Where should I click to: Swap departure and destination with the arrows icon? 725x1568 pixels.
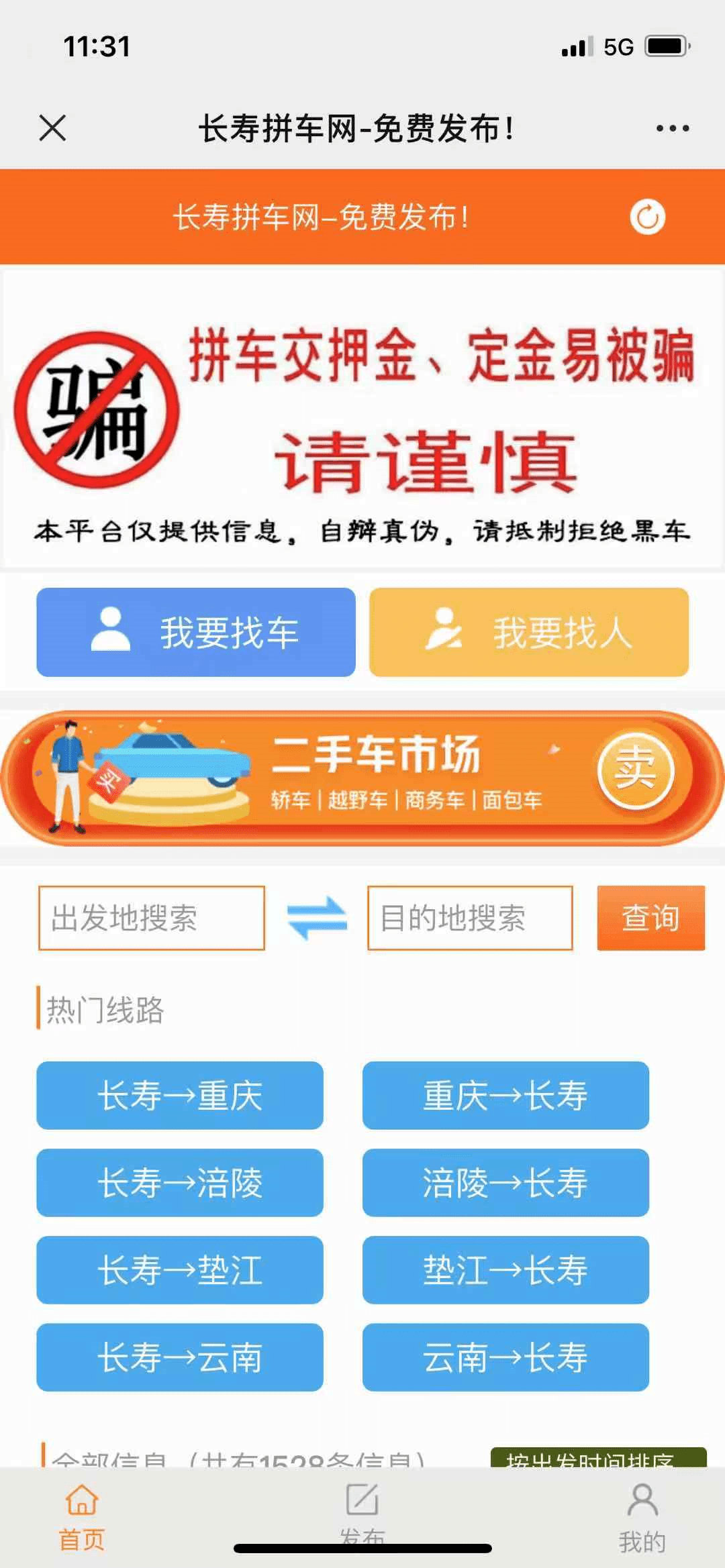(x=317, y=918)
